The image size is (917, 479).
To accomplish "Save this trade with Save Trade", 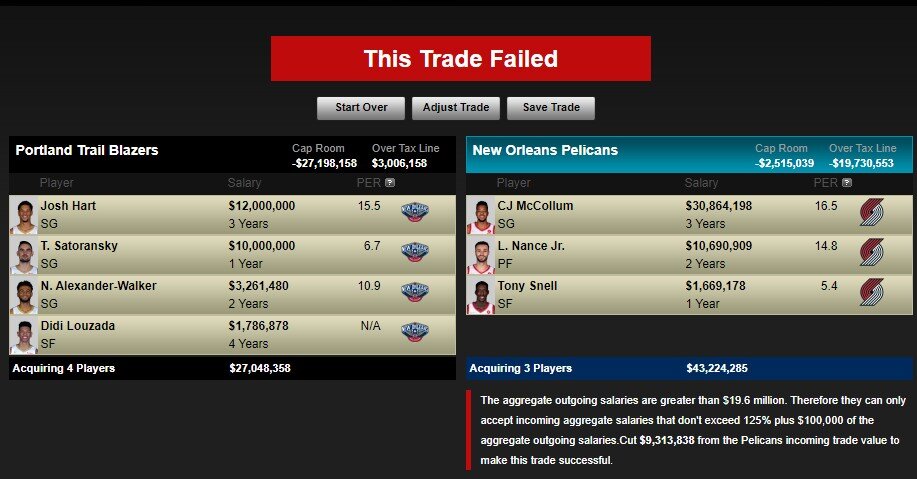I will [x=551, y=108].
